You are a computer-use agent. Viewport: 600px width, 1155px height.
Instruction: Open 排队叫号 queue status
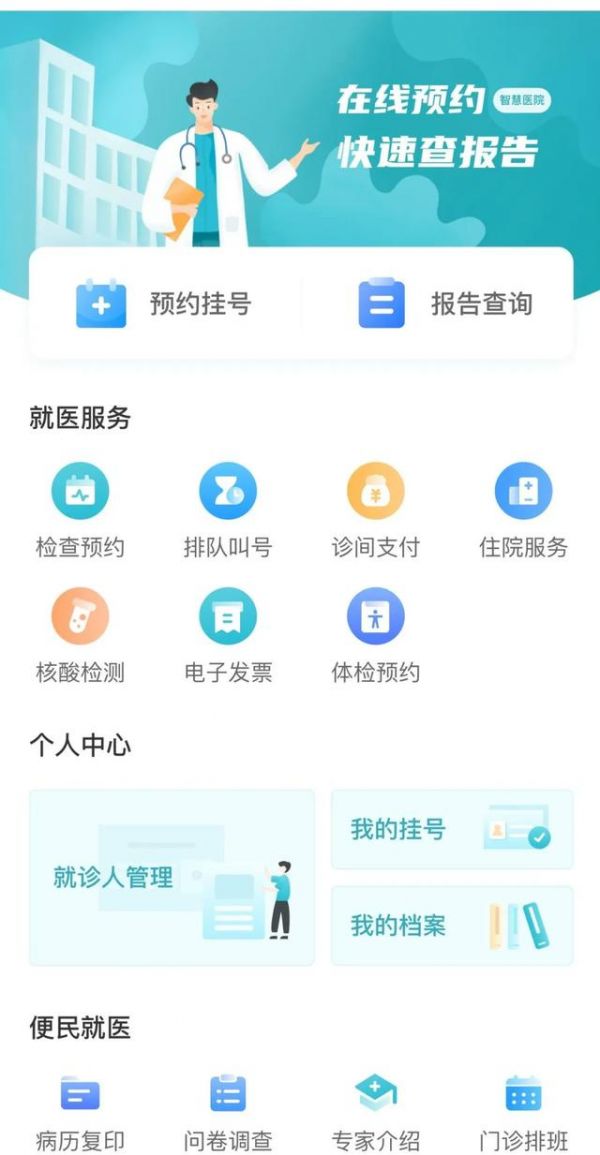click(x=228, y=510)
